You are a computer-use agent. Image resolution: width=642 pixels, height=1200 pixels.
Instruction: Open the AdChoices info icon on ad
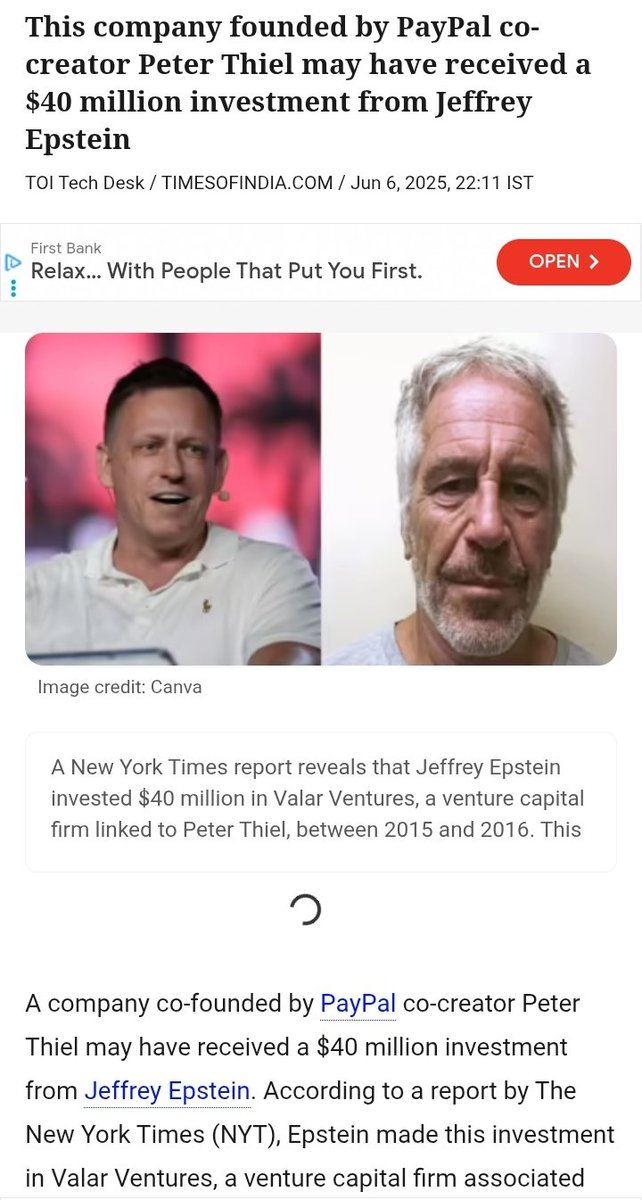pos(12,263)
